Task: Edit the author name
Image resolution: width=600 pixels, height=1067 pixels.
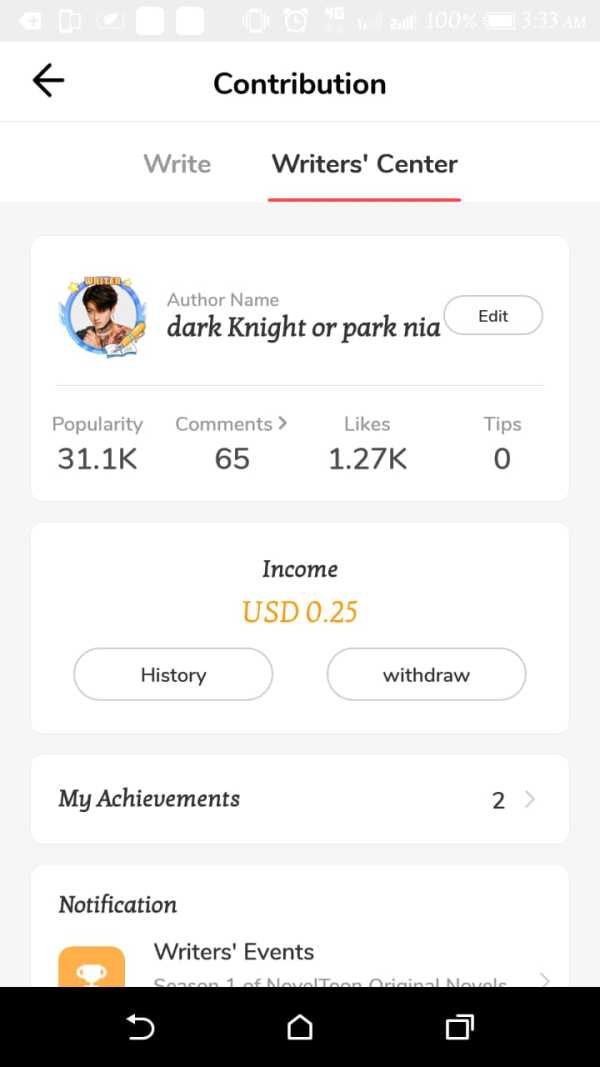Action: (493, 316)
